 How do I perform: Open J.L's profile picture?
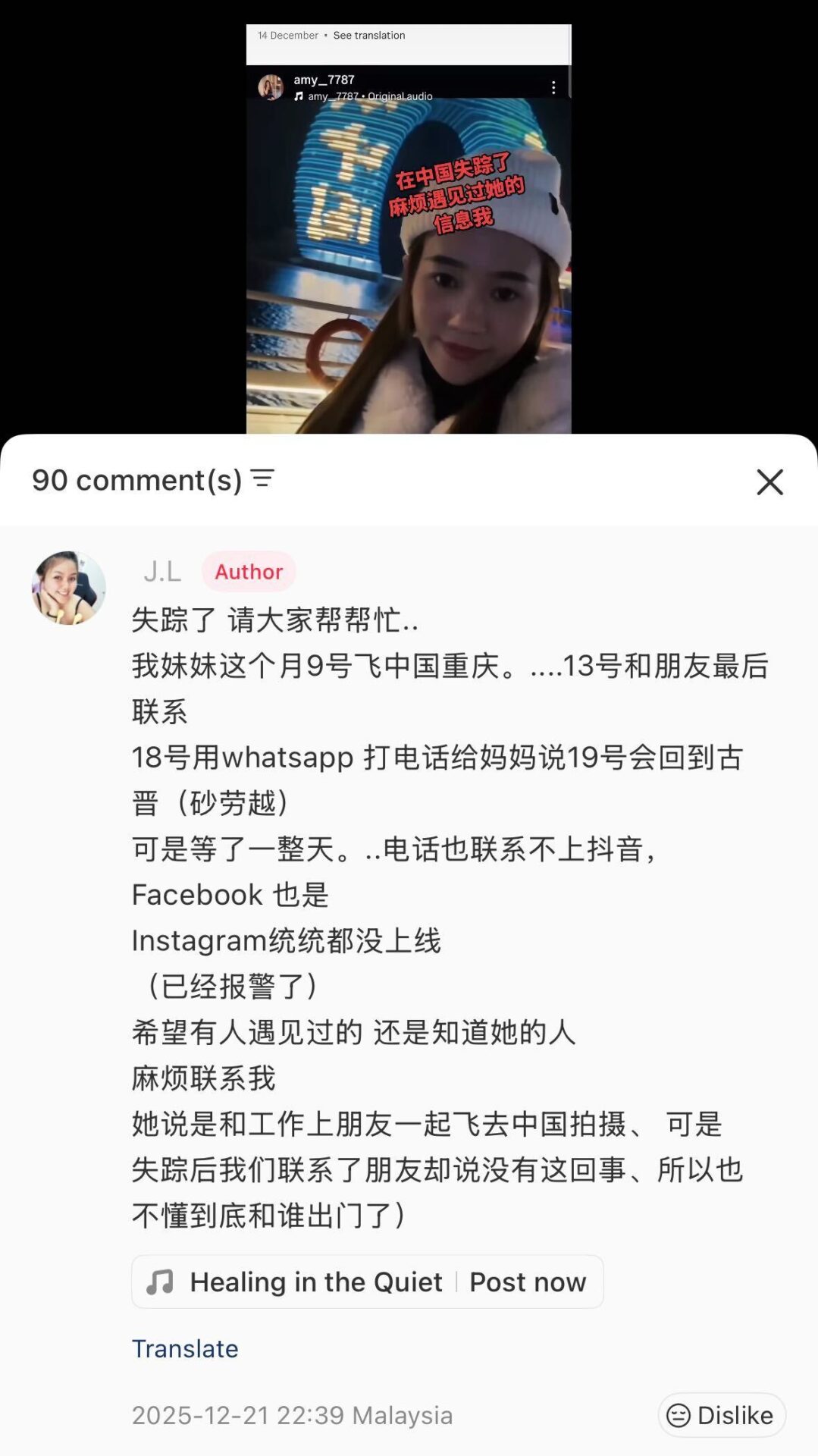[x=68, y=588]
